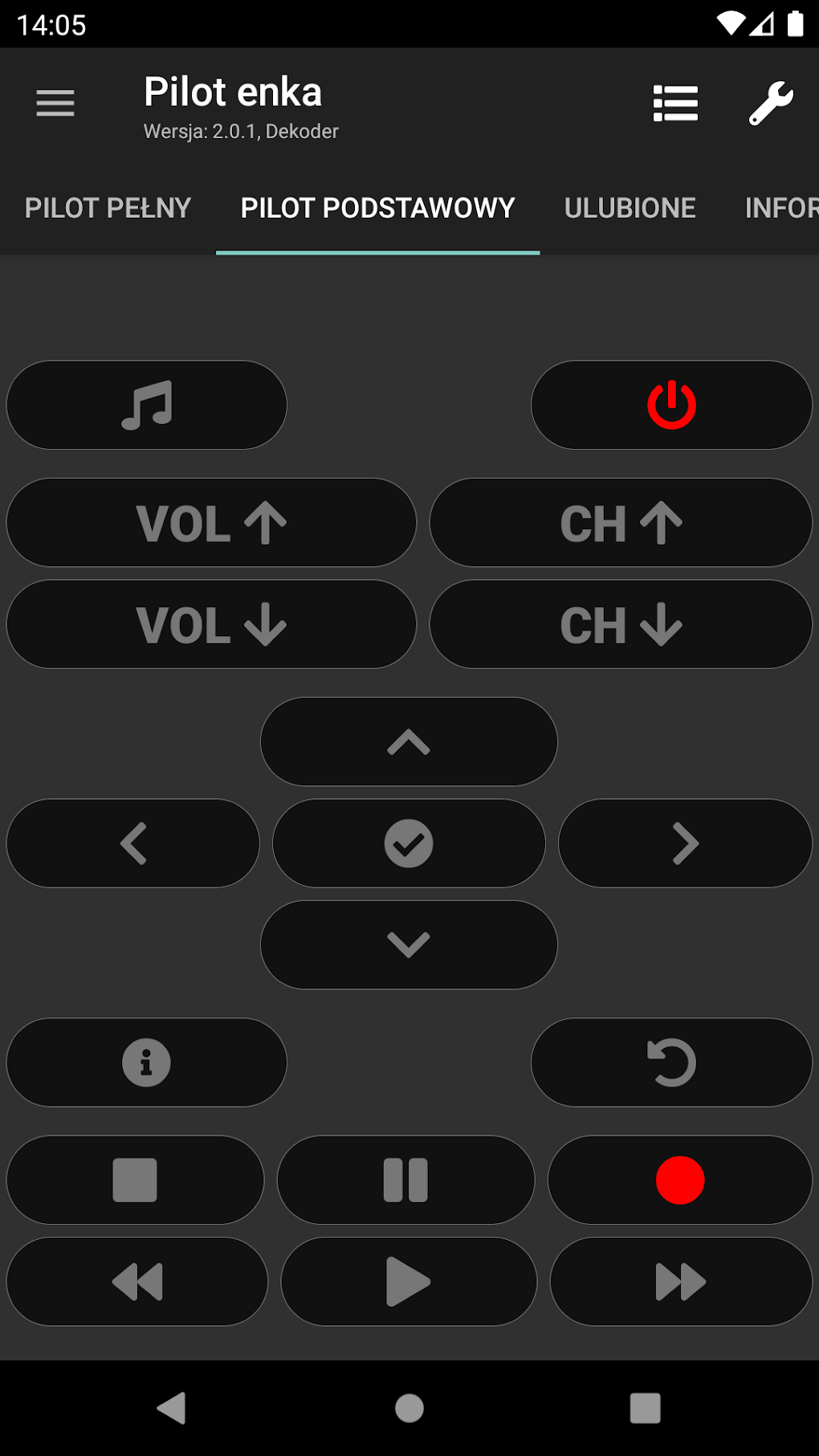Screen dimensions: 819x1456
Task: Open the device list icon
Action: pyautogui.click(x=675, y=104)
